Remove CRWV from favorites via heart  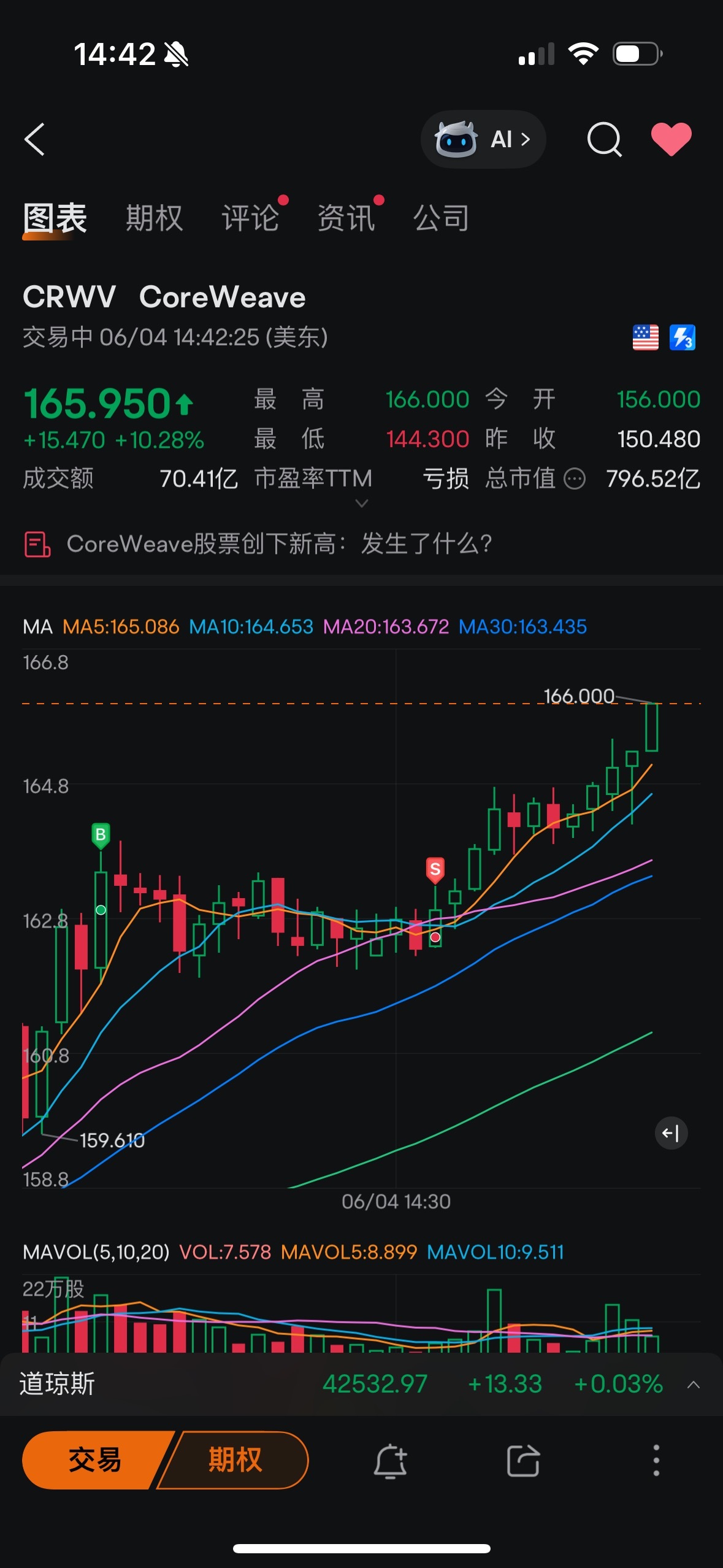671,139
